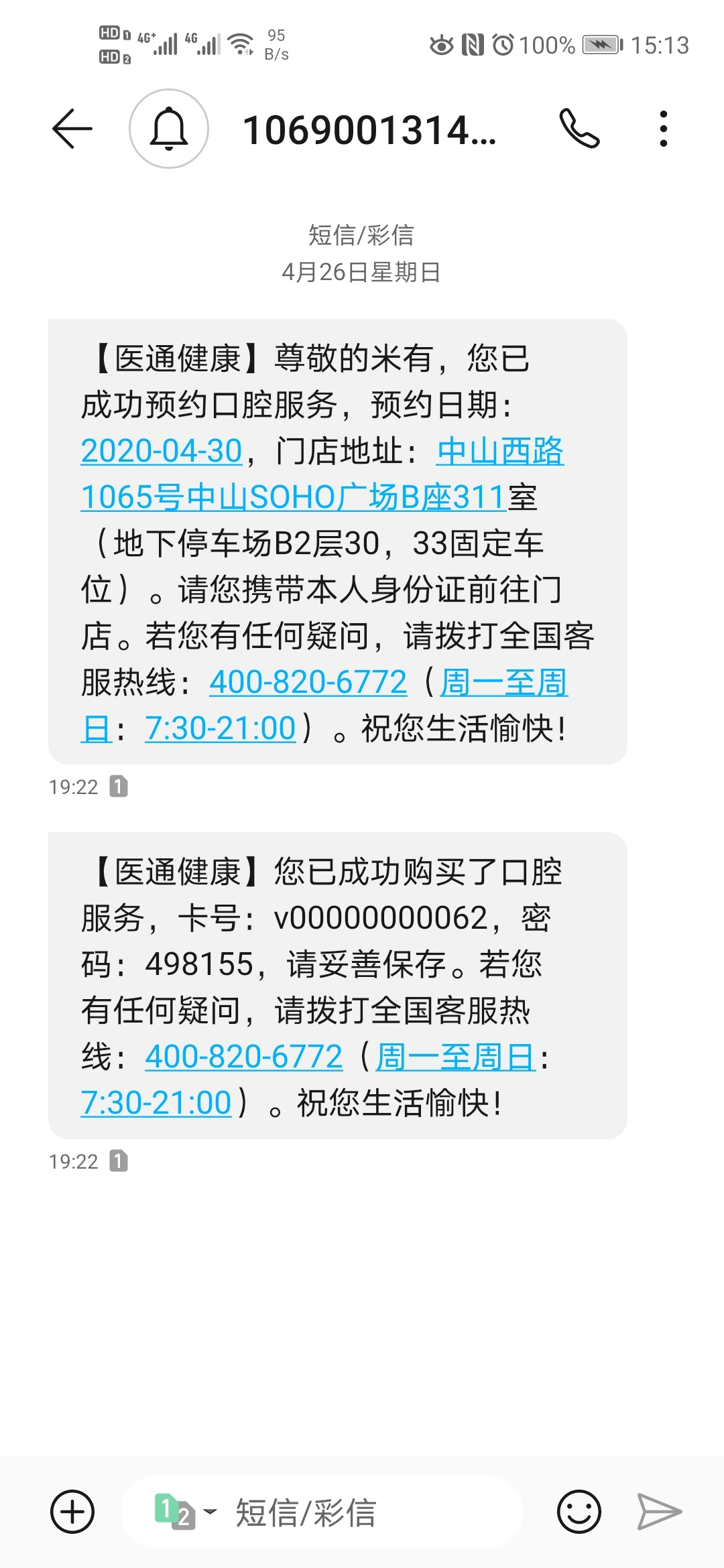Open the plus attachment button
The width and height of the screenshot is (724, 1568).
point(72,1512)
